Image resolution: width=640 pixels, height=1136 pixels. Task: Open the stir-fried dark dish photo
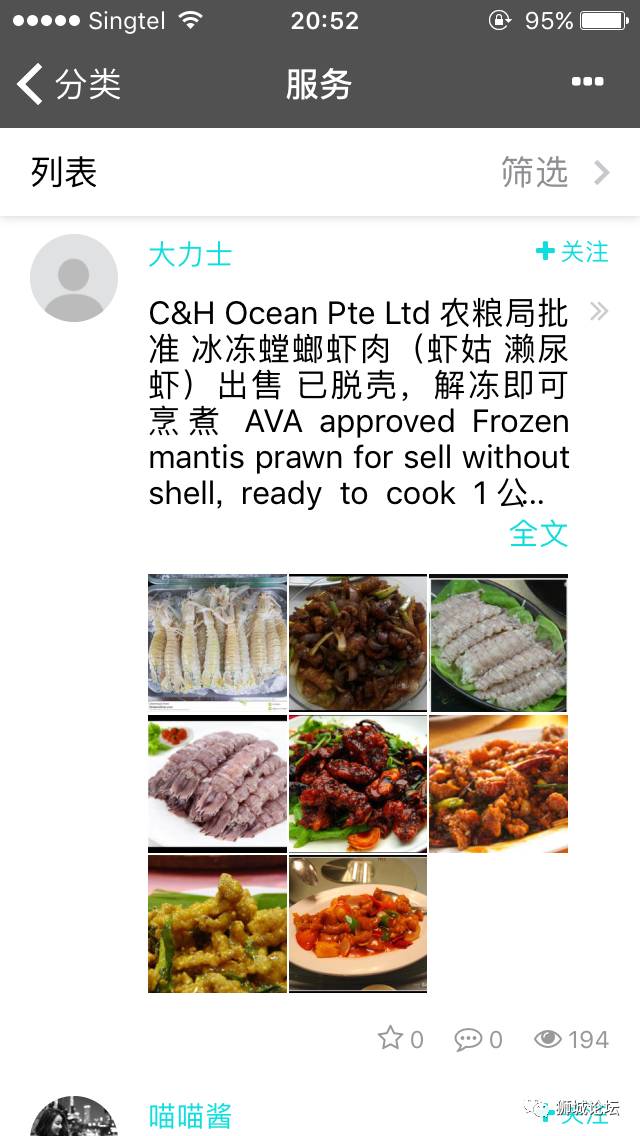point(358,643)
